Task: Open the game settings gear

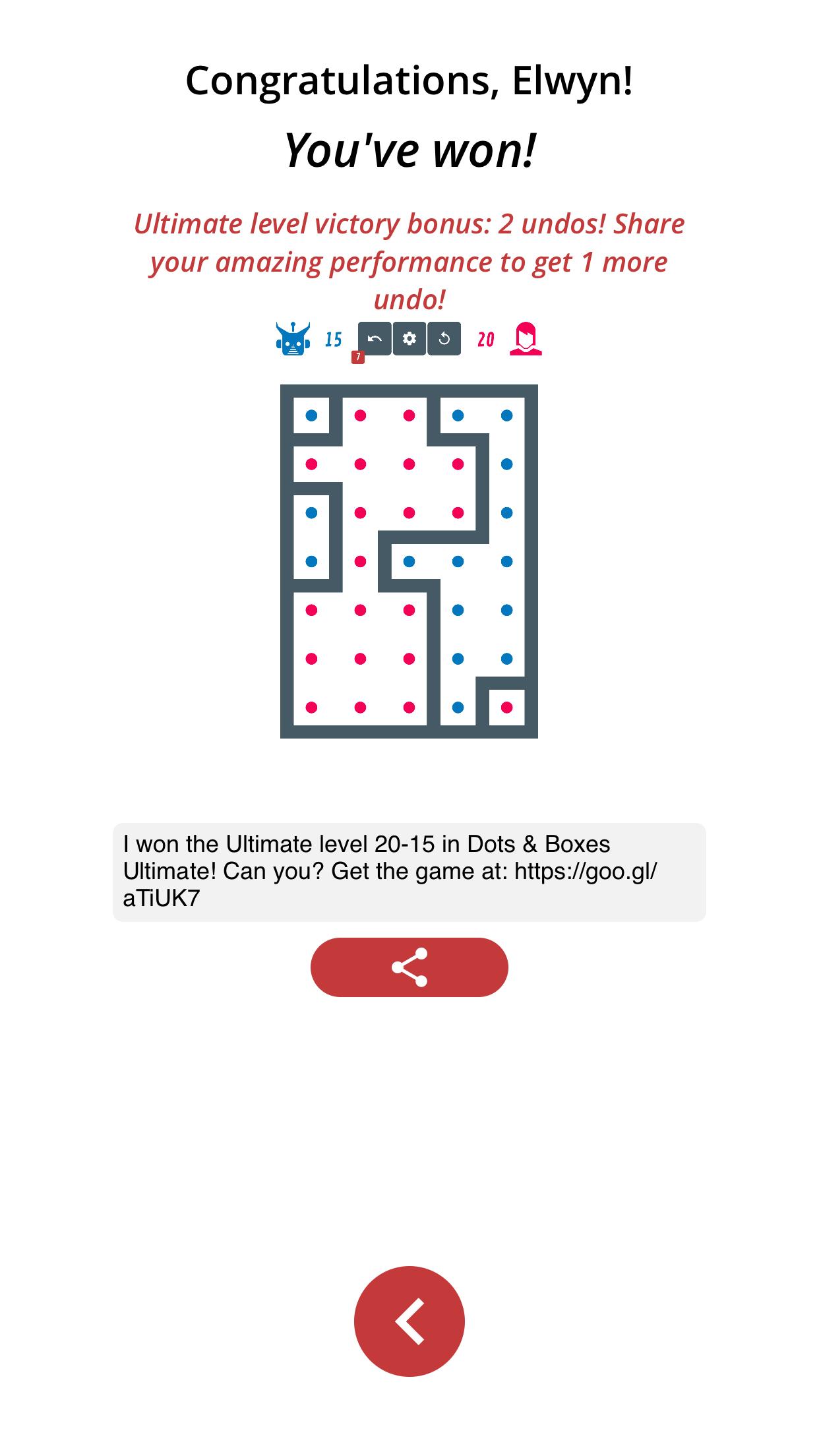Action: coord(409,339)
